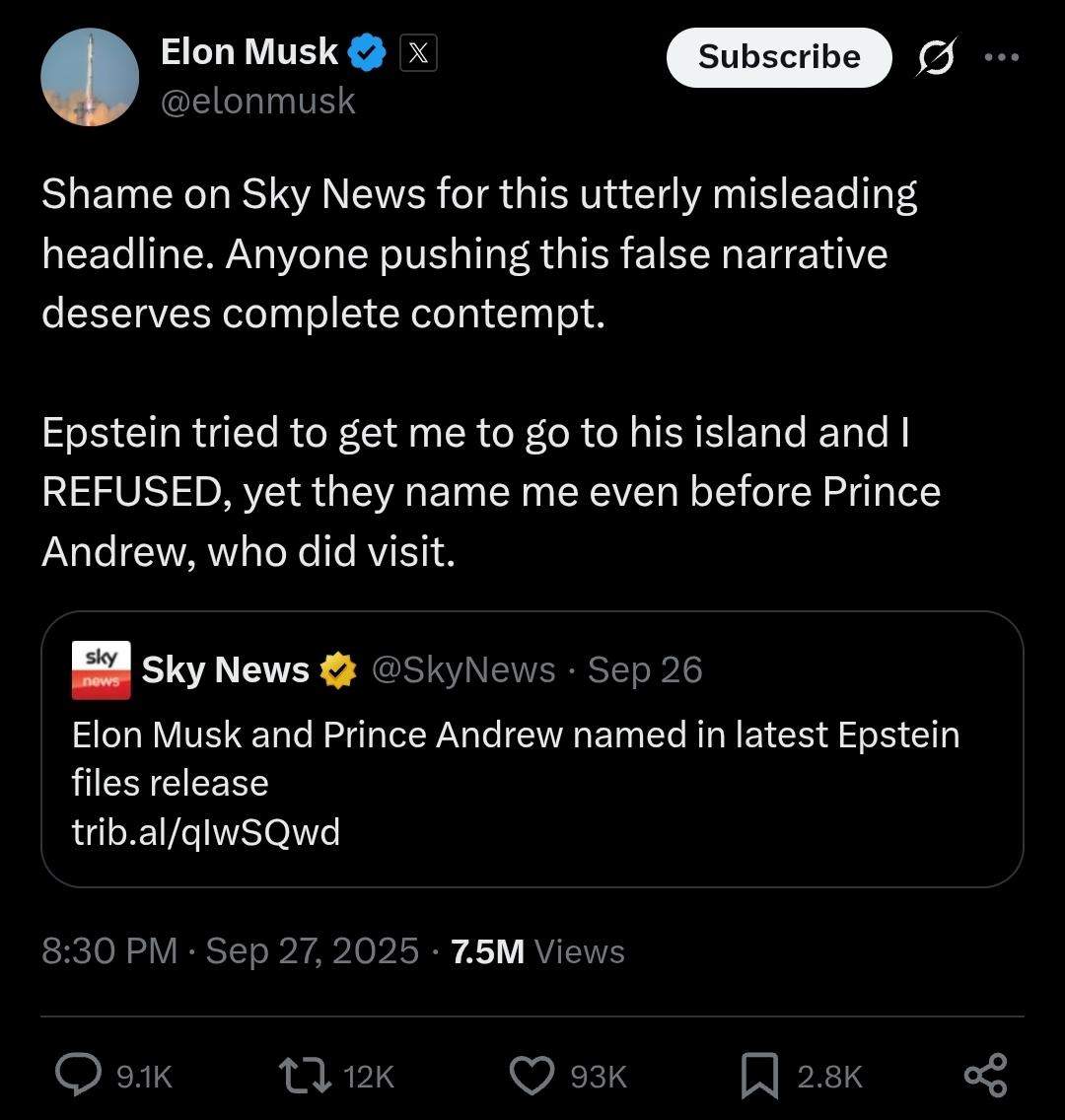Click the Grok icon near Subscribe
This screenshot has height=1120, width=1065.
[x=935, y=57]
